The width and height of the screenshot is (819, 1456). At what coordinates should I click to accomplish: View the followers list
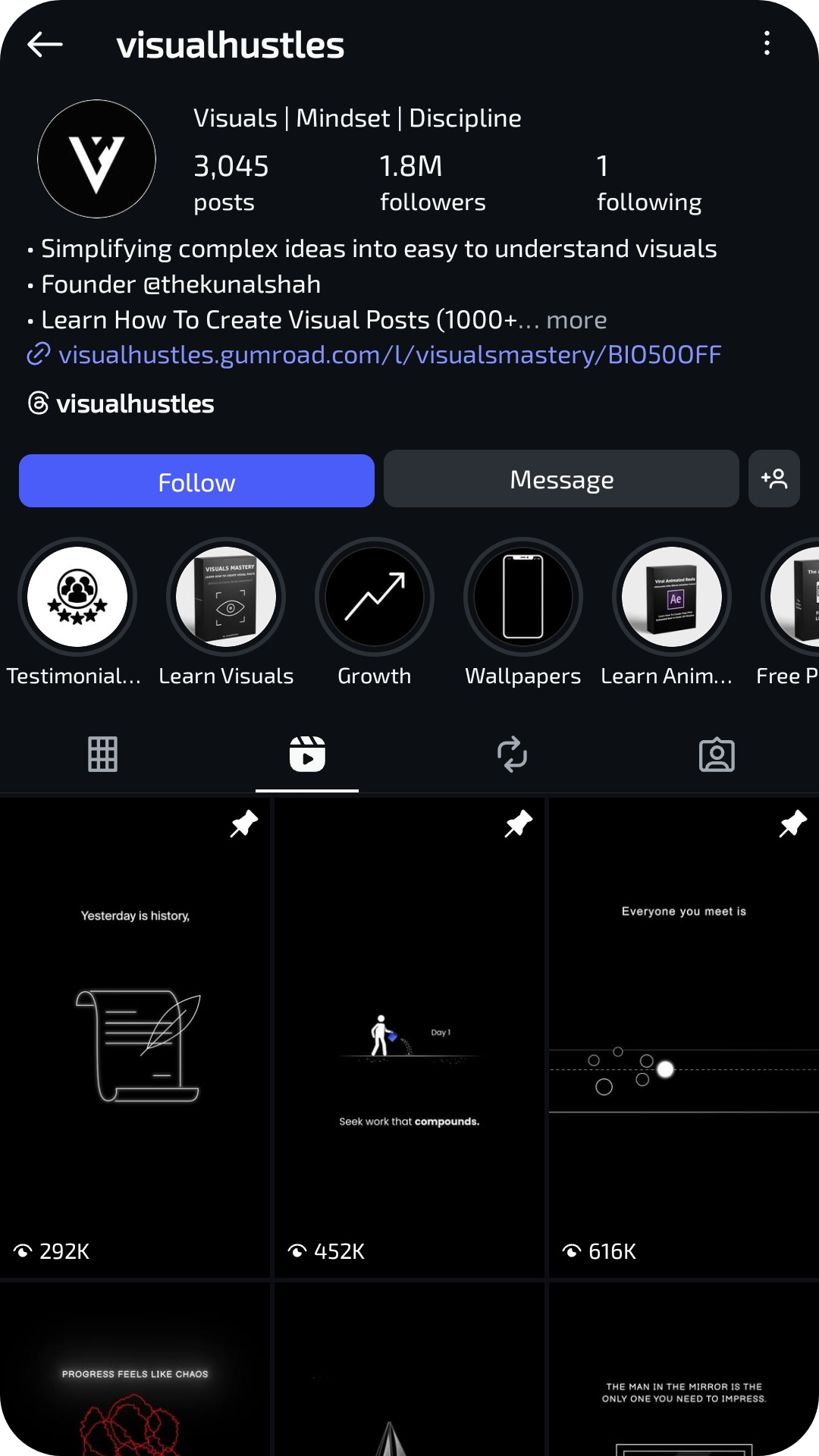[432, 184]
